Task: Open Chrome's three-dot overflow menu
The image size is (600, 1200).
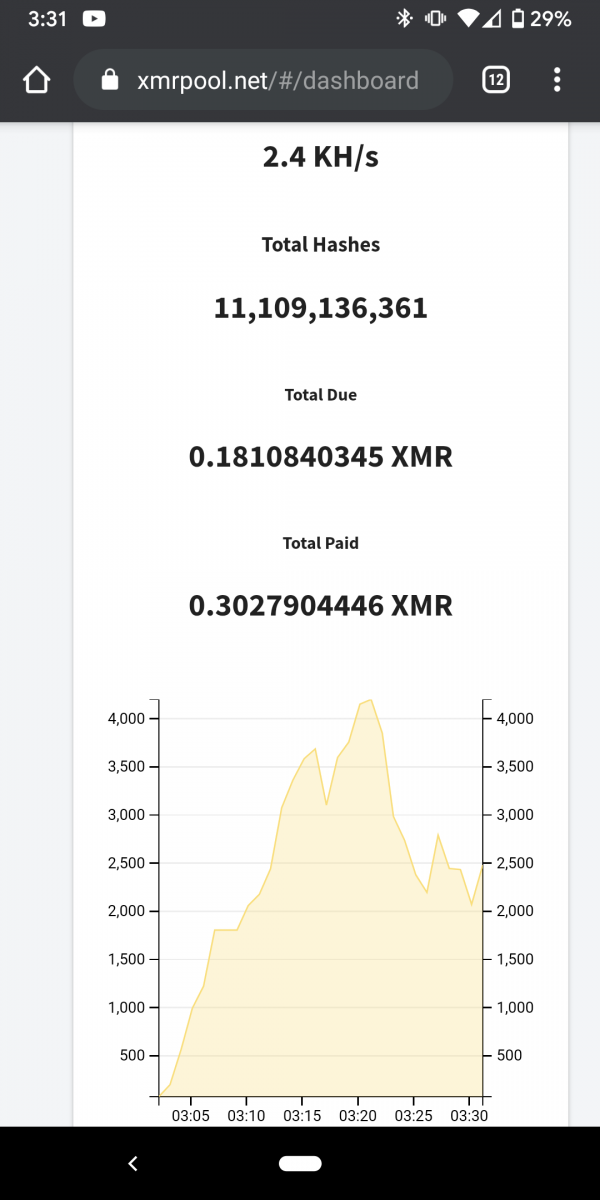Action: coord(558,80)
